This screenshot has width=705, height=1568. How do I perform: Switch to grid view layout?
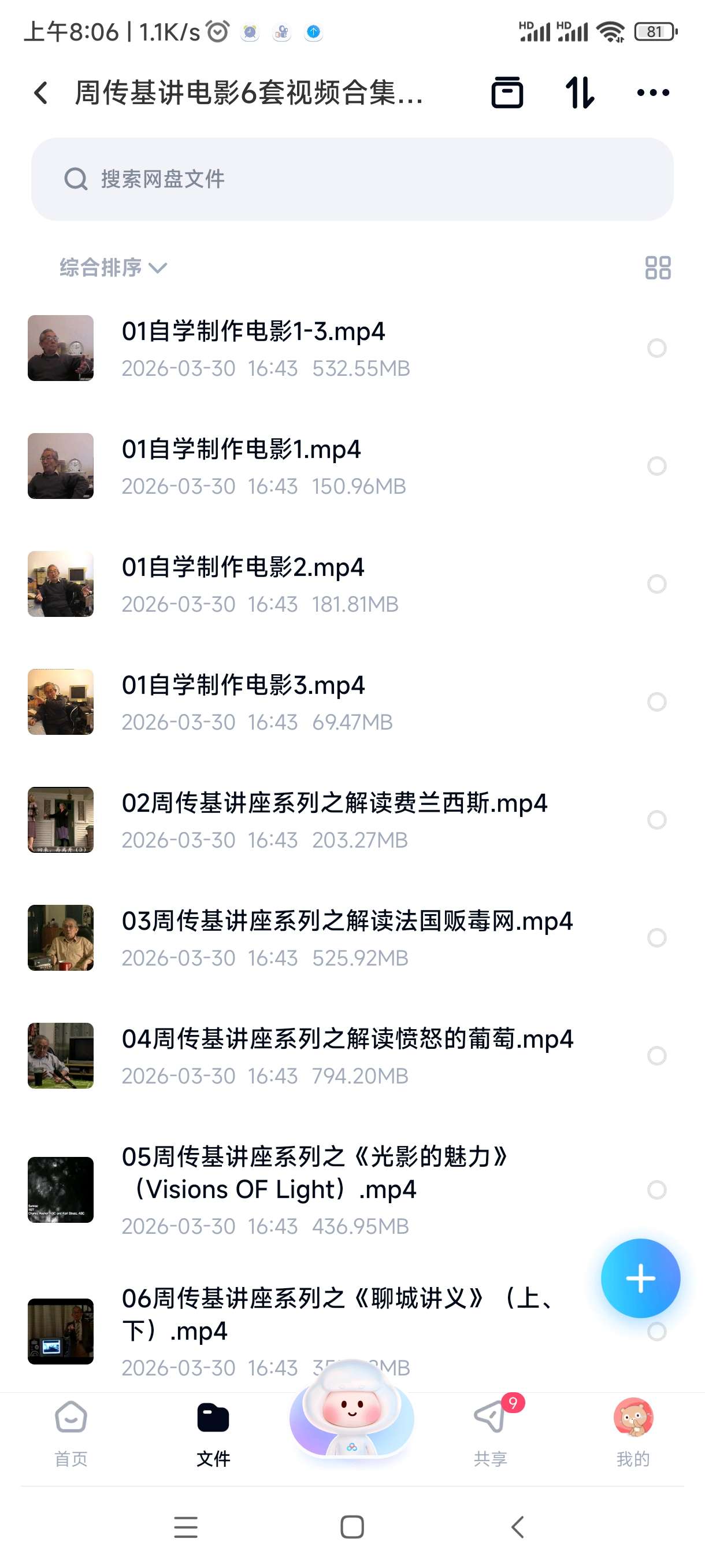click(657, 268)
